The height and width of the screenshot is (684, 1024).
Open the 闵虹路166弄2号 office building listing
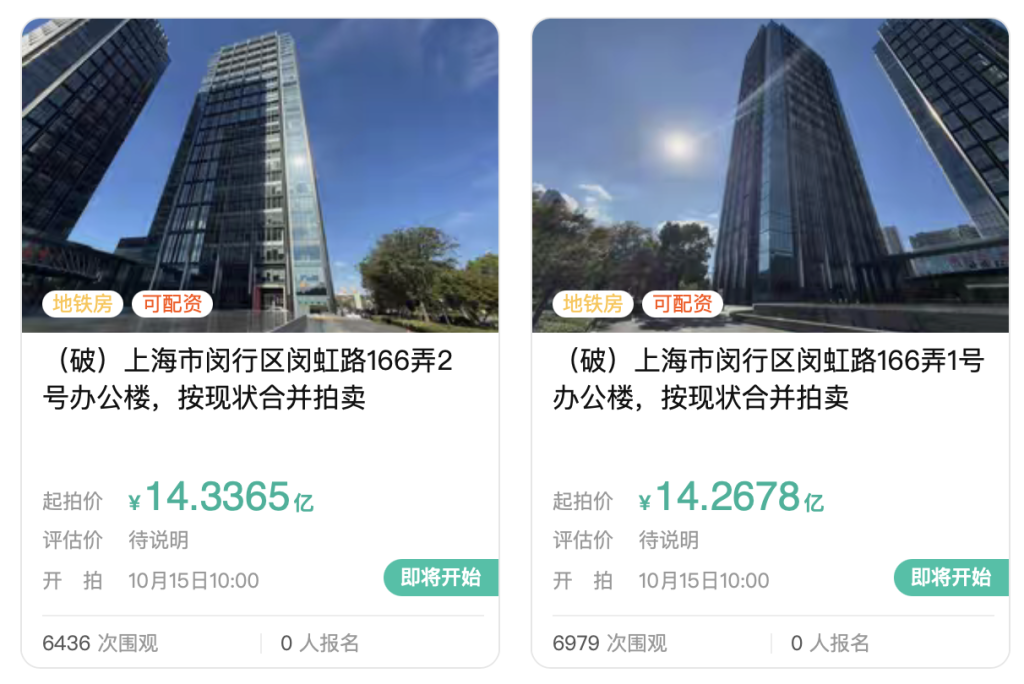click(x=248, y=379)
